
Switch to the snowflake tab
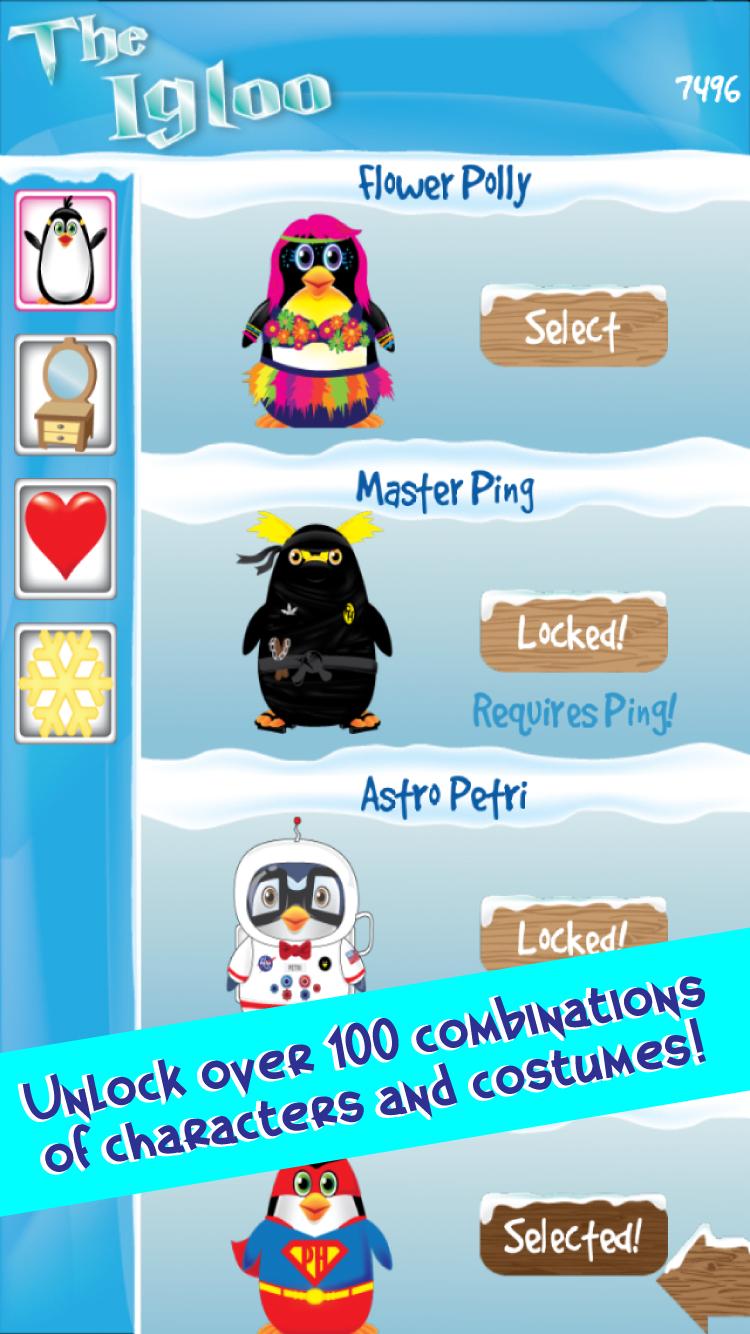65,683
